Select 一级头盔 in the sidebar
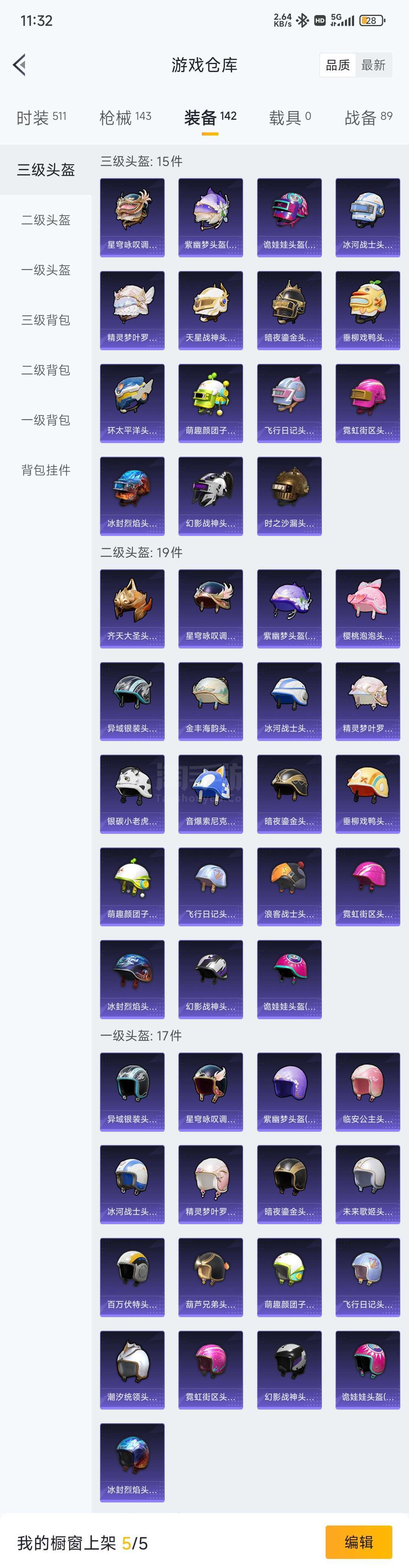Screen dimensions: 409x1568 click(46, 269)
